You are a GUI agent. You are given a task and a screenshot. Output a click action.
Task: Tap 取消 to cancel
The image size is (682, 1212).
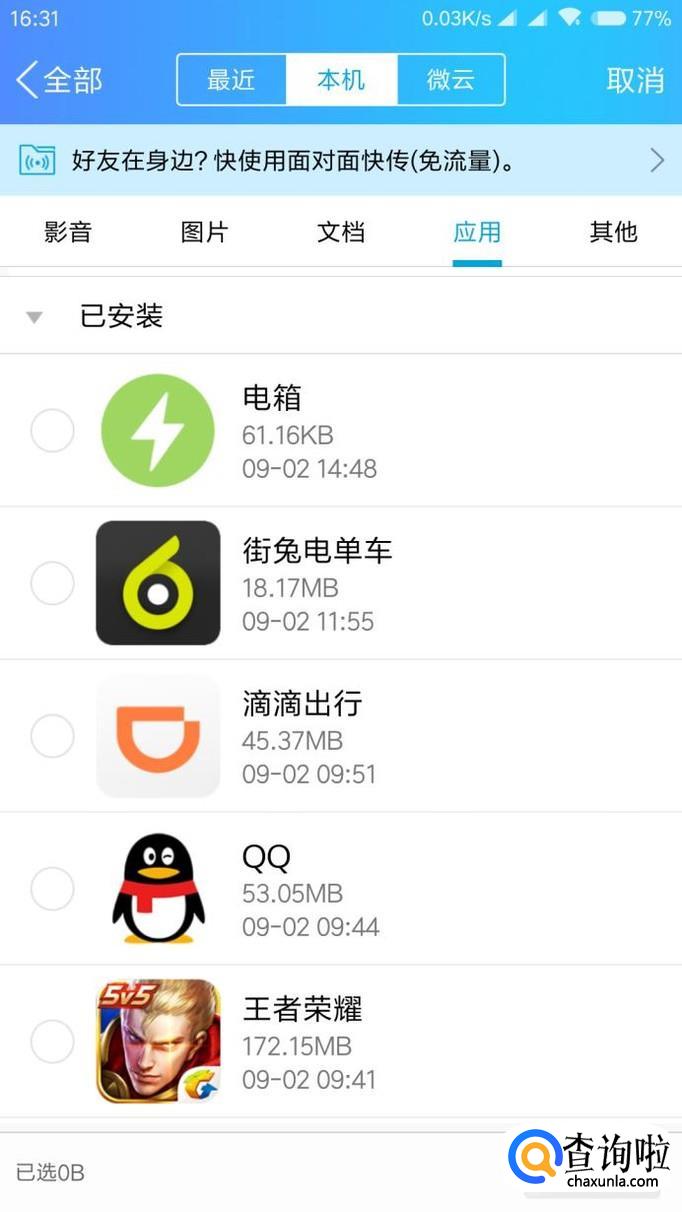pos(635,80)
